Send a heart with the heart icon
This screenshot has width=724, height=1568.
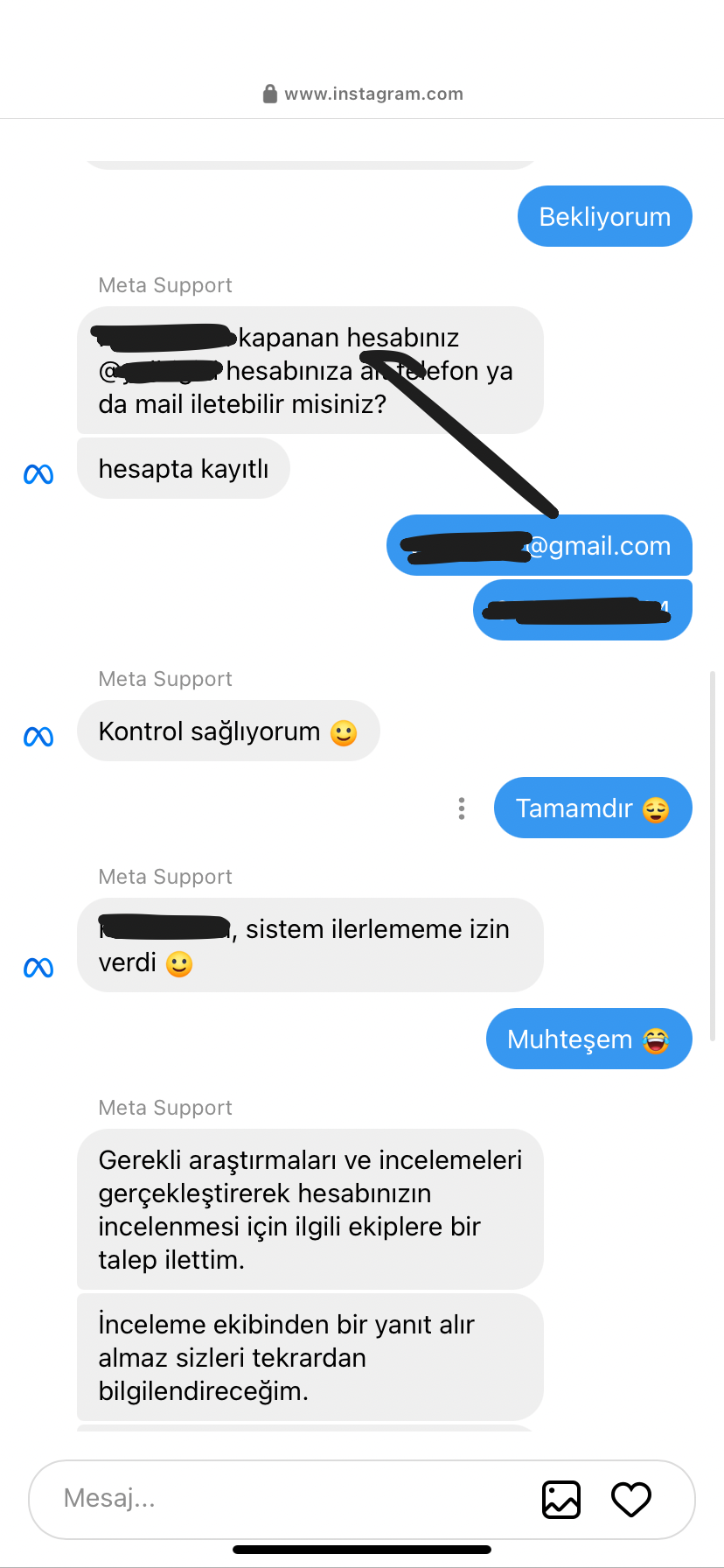click(631, 1499)
